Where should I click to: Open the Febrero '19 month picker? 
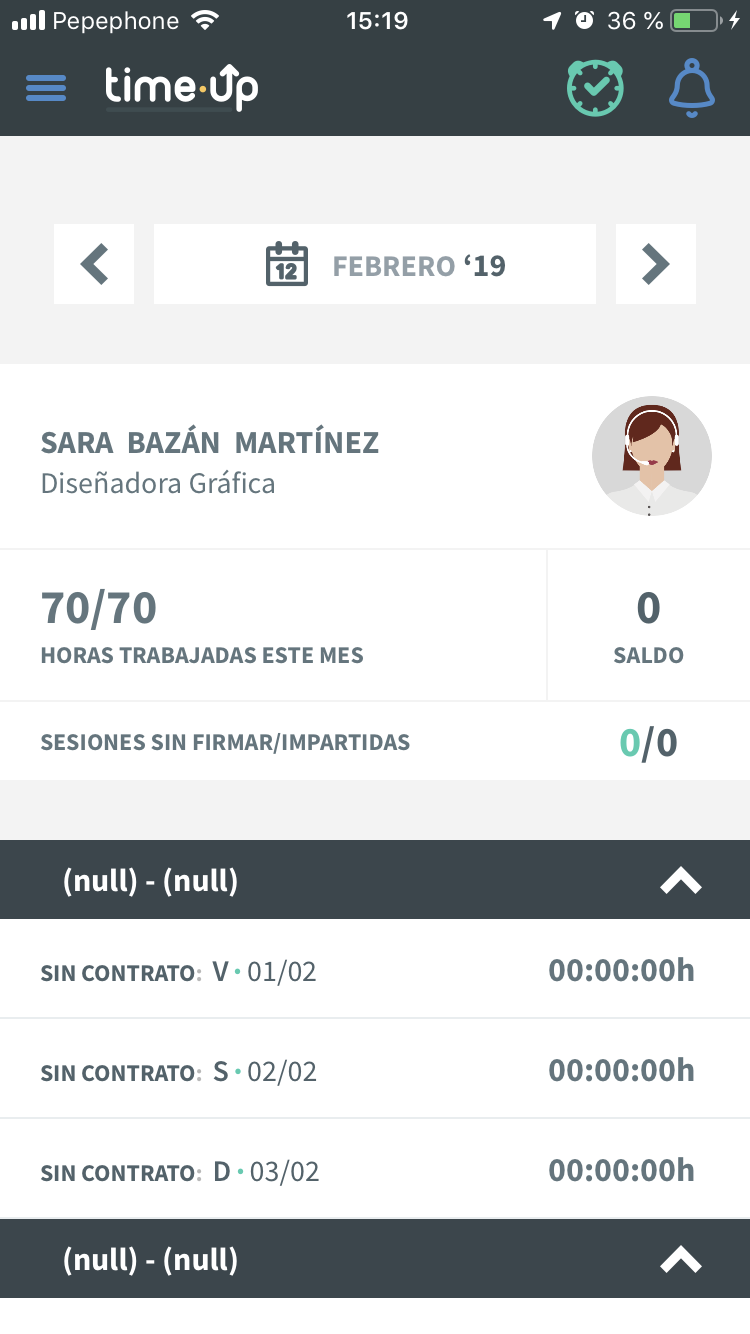pos(375,264)
